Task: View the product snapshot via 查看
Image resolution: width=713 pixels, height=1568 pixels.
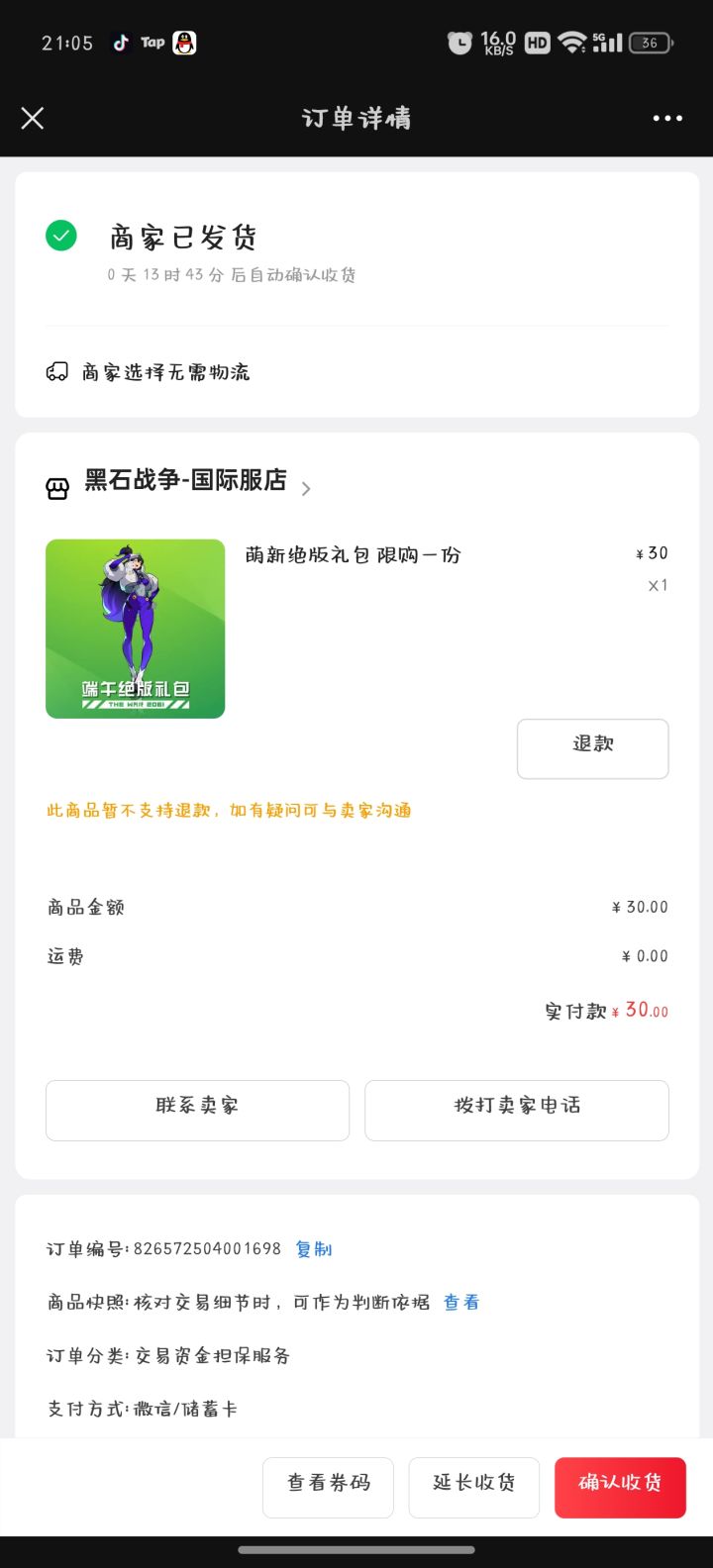Action: pyautogui.click(x=461, y=1303)
